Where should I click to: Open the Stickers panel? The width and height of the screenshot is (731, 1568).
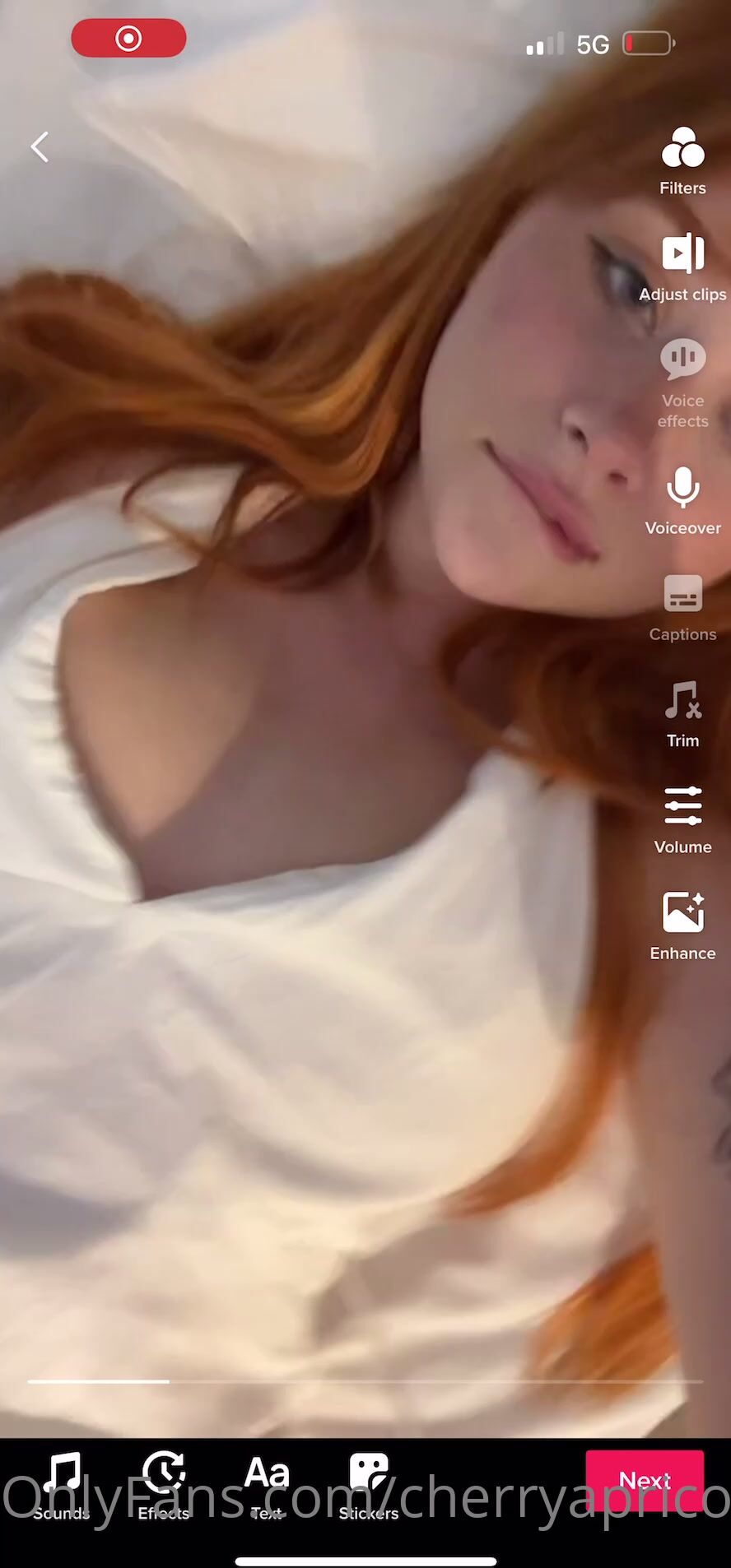(x=368, y=1487)
